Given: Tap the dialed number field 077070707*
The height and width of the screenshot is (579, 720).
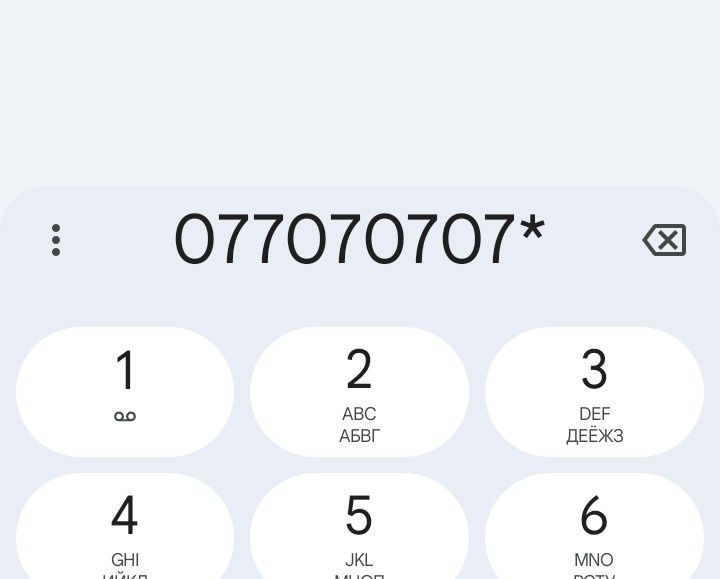Looking at the screenshot, I should pyautogui.click(x=360, y=239).
